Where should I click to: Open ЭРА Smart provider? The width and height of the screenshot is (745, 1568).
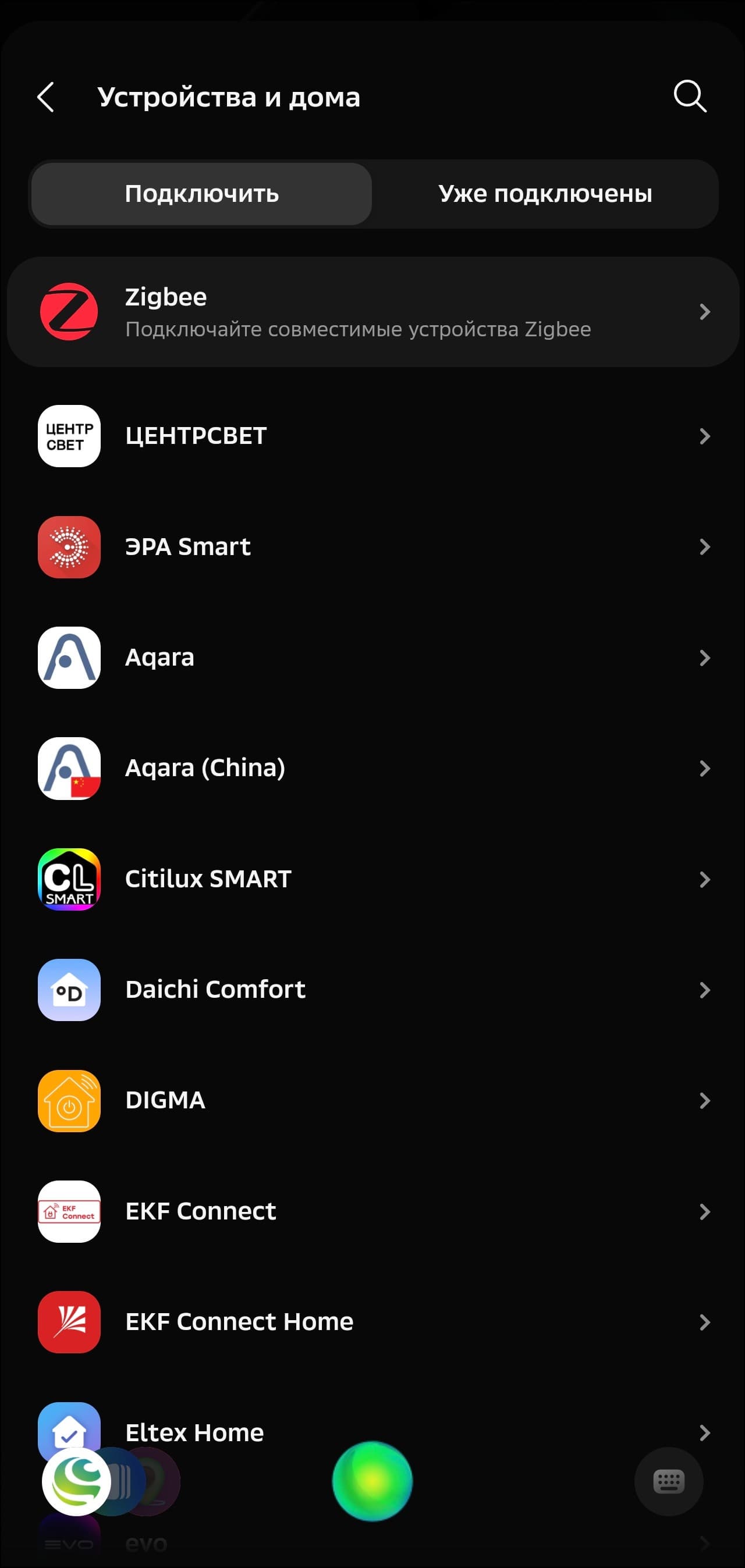tap(372, 546)
